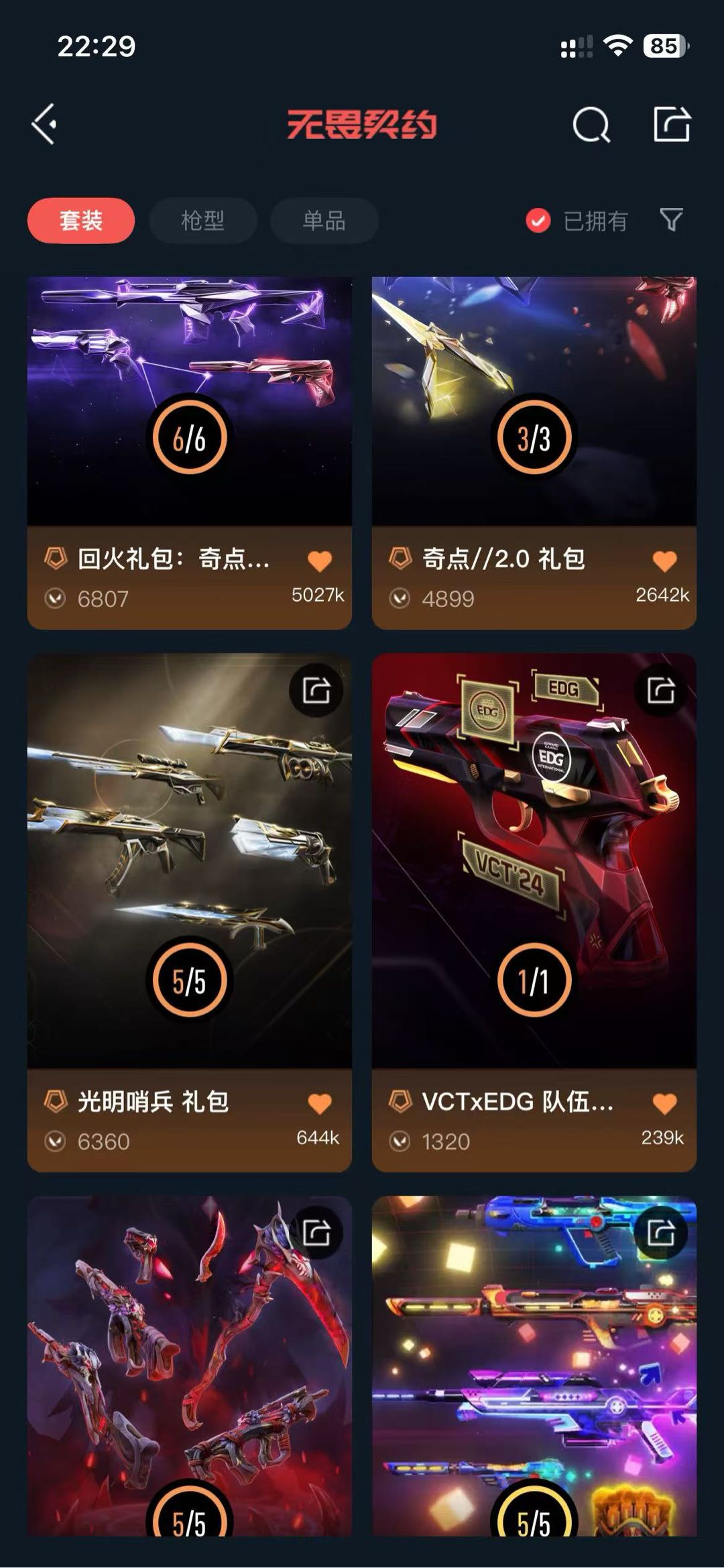
Task: Open the search magnifier icon
Action: [x=591, y=124]
